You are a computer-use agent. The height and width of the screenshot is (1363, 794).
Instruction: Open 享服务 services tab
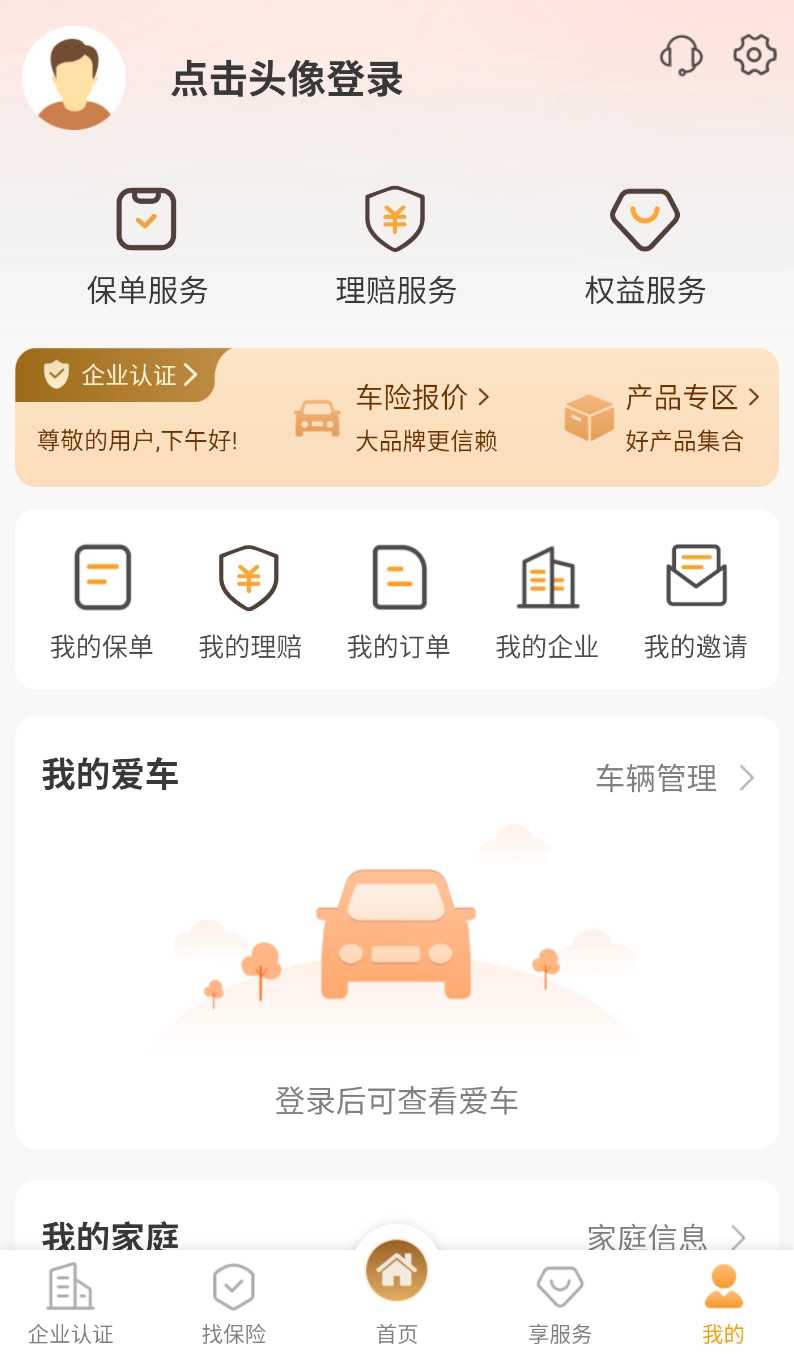point(559,1300)
